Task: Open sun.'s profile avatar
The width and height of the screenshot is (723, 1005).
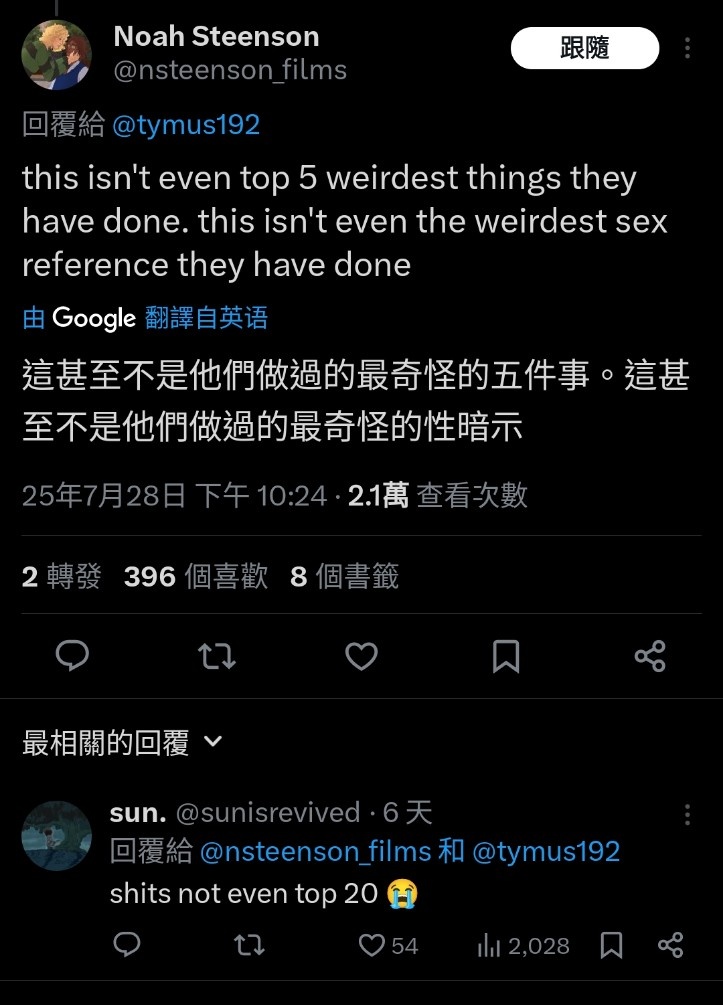Action: tap(56, 835)
